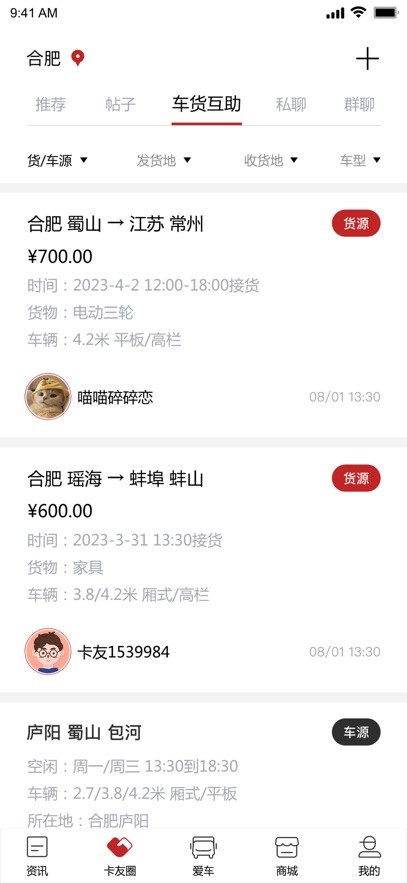Image resolution: width=407 pixels, height=883 pixels.
Task: View 卡友1539984's profile avatar
Action: coord(48,652)
